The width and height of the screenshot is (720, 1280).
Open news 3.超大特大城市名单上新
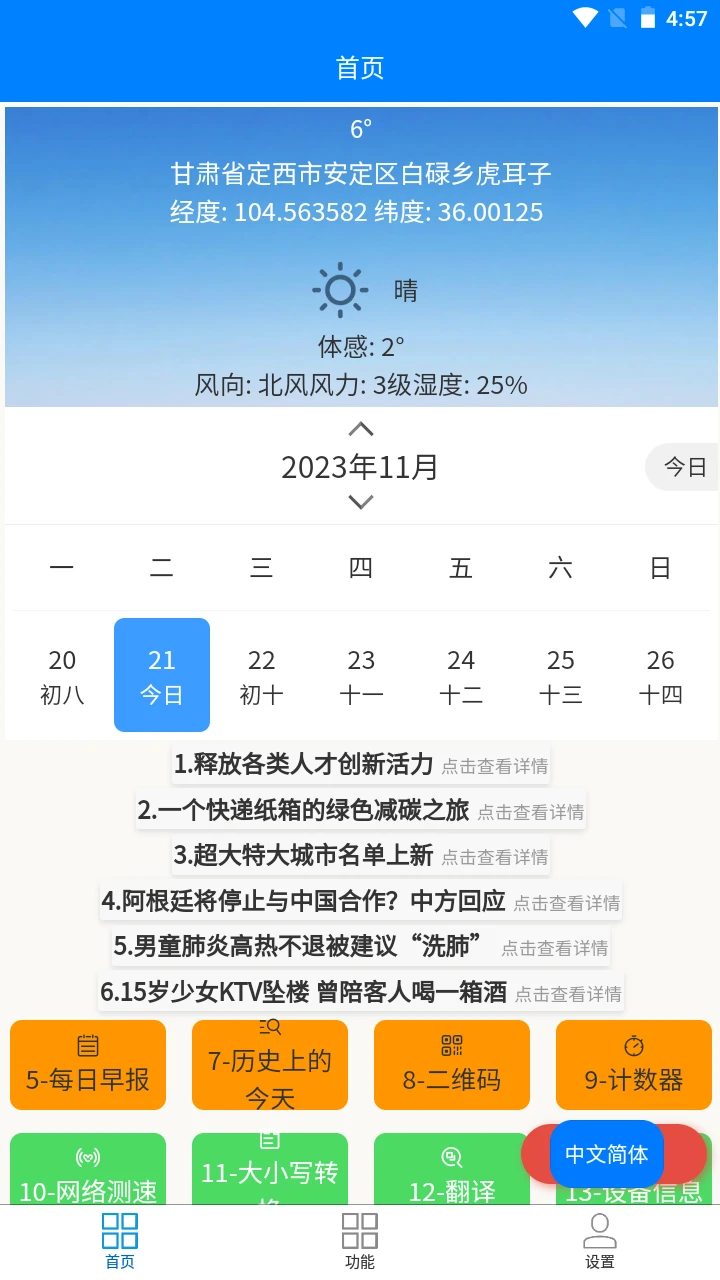[x=360, y=856]
